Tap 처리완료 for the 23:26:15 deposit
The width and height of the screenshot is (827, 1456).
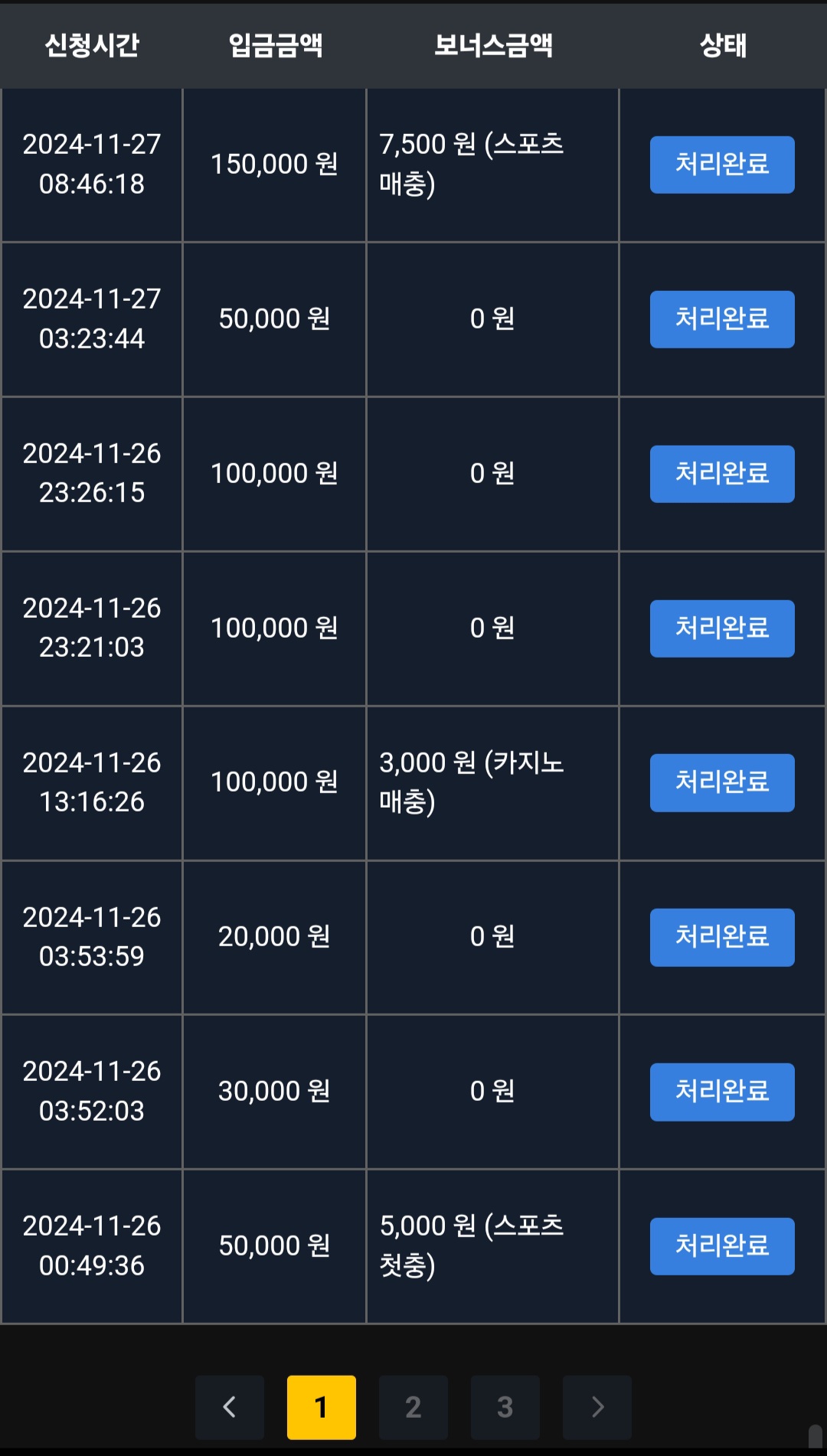pyautogui.click(x=722, y=474)
